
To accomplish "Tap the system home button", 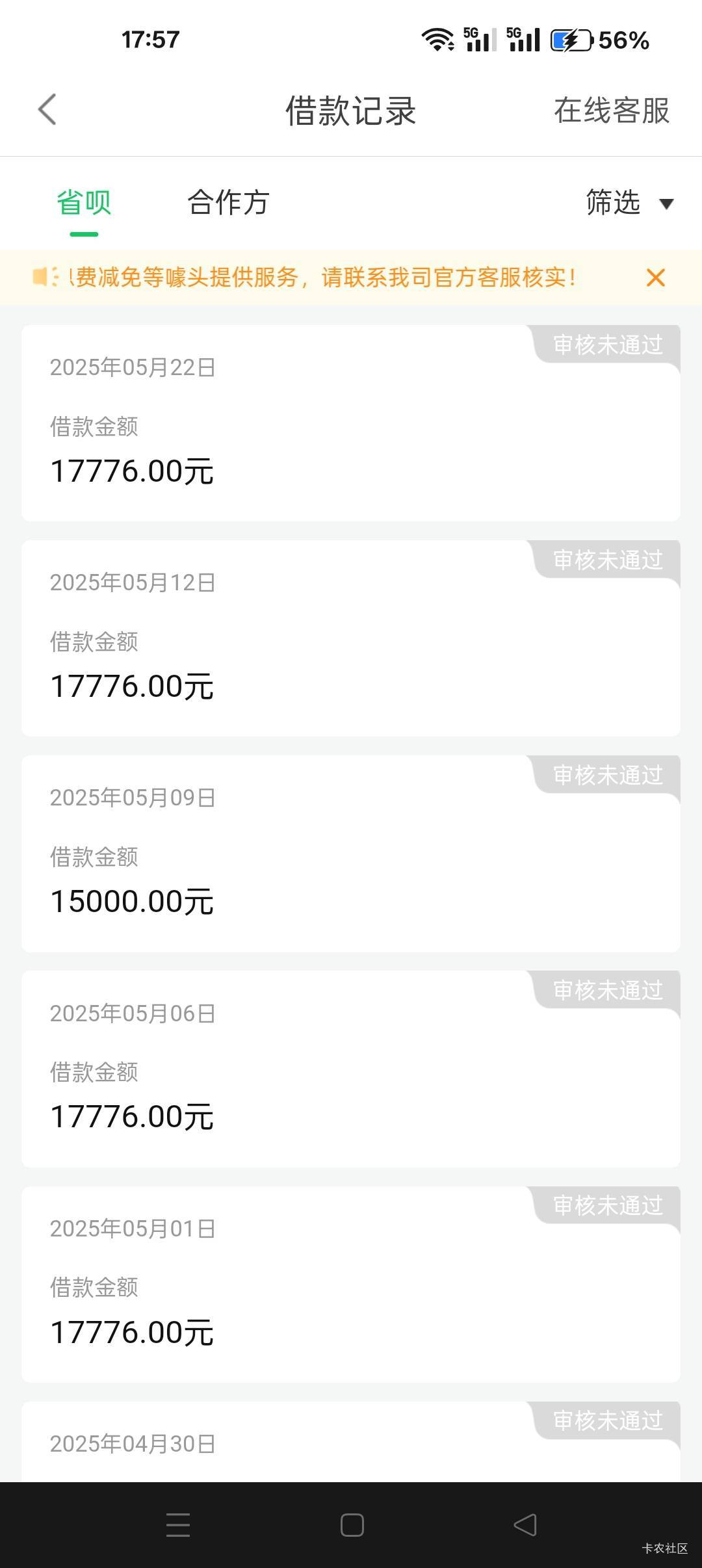I will click(352, 1525).
